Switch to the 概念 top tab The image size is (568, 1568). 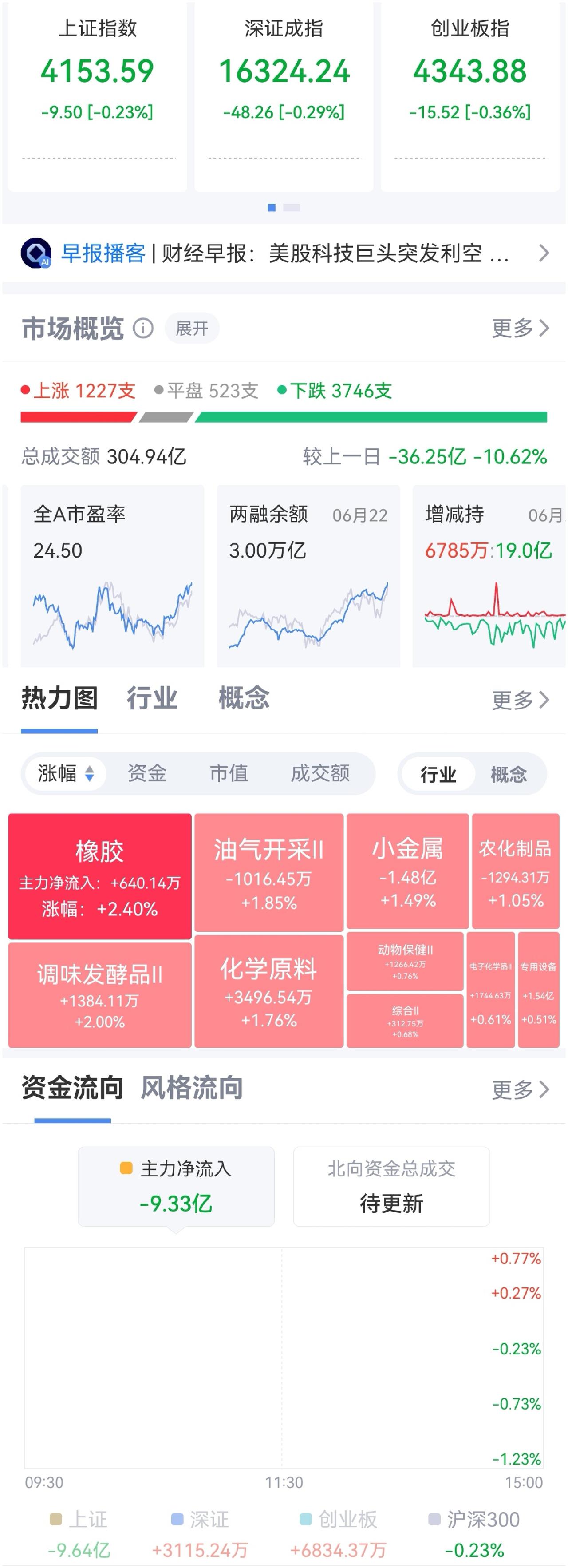(x=245, y=698)
